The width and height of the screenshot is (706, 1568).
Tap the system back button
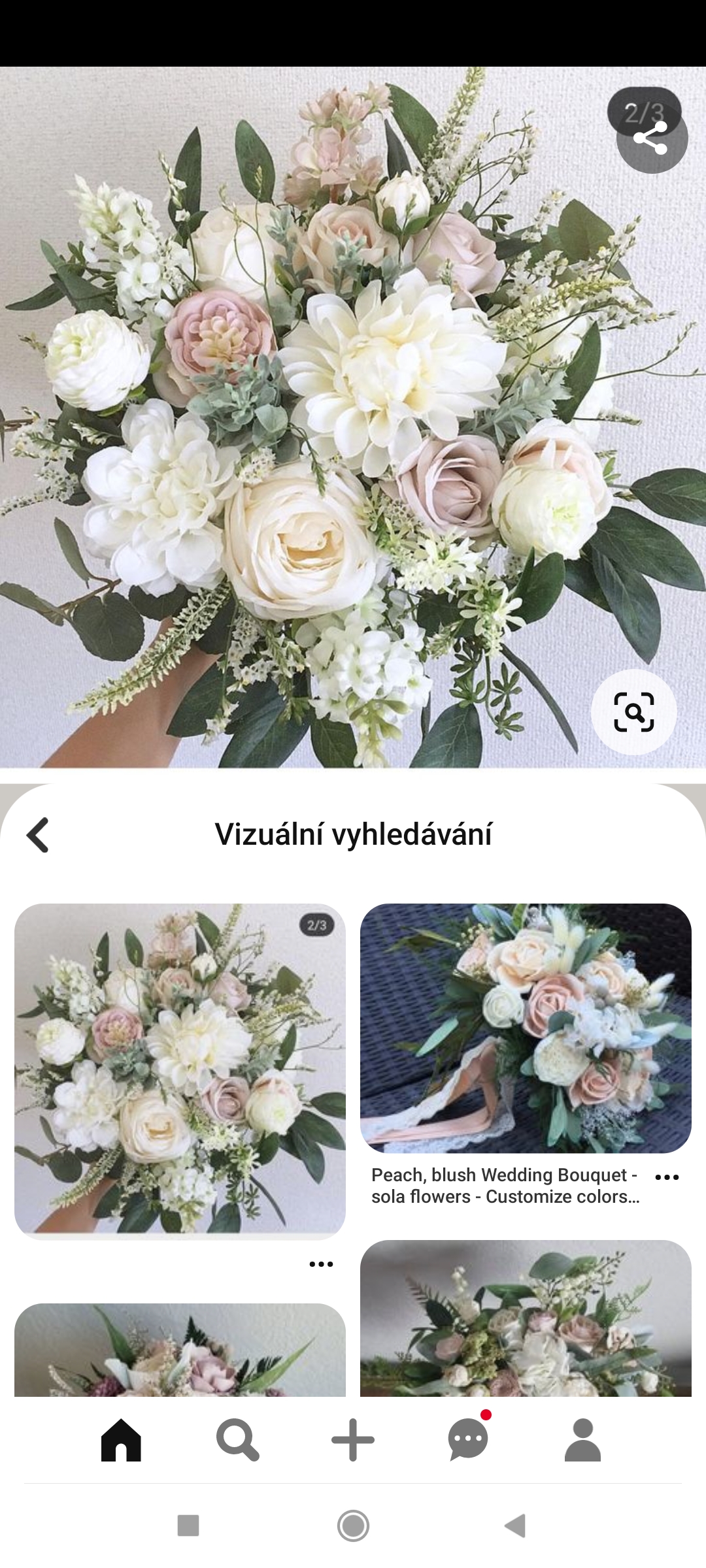pyautogui.click(x=516, y=1526)
